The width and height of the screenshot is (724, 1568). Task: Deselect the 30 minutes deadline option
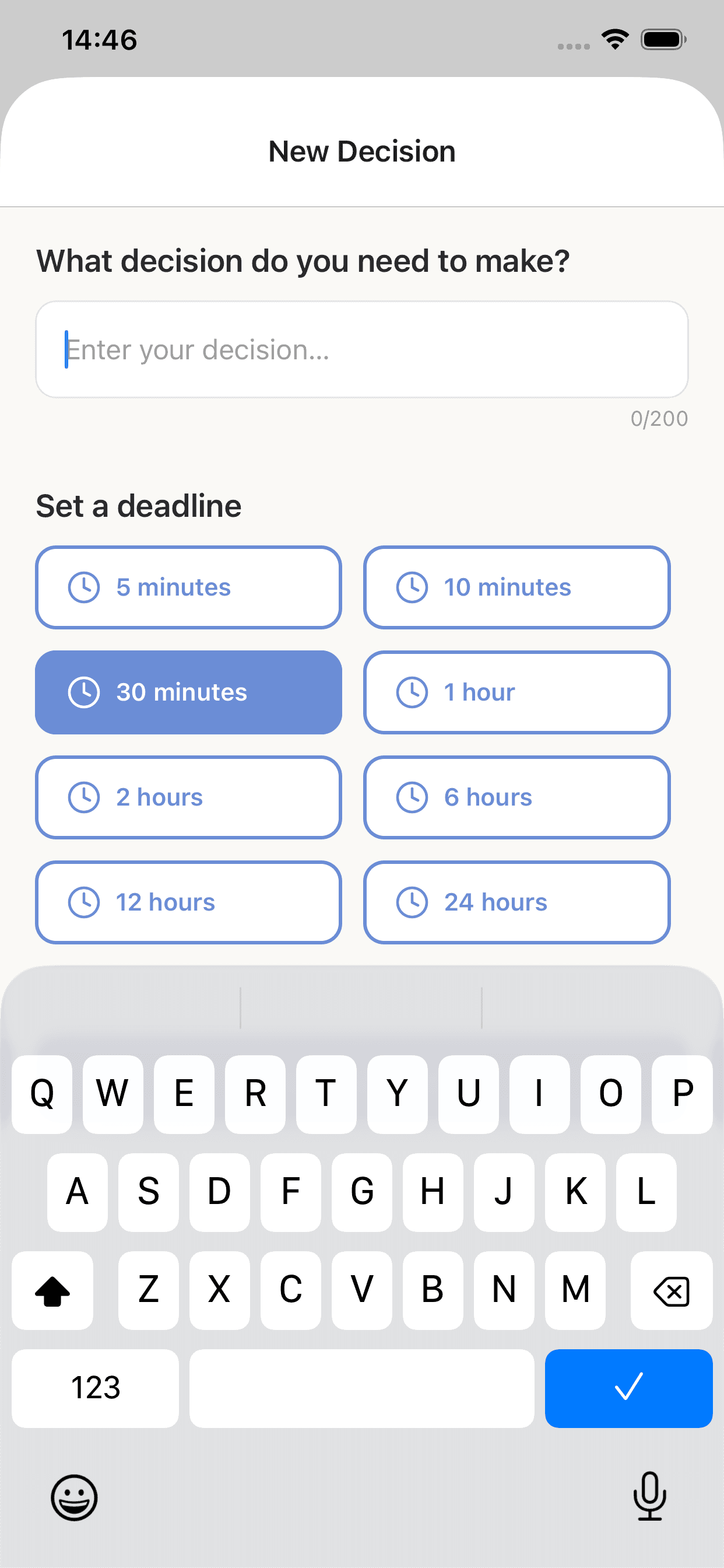click(x=189, y=691)
